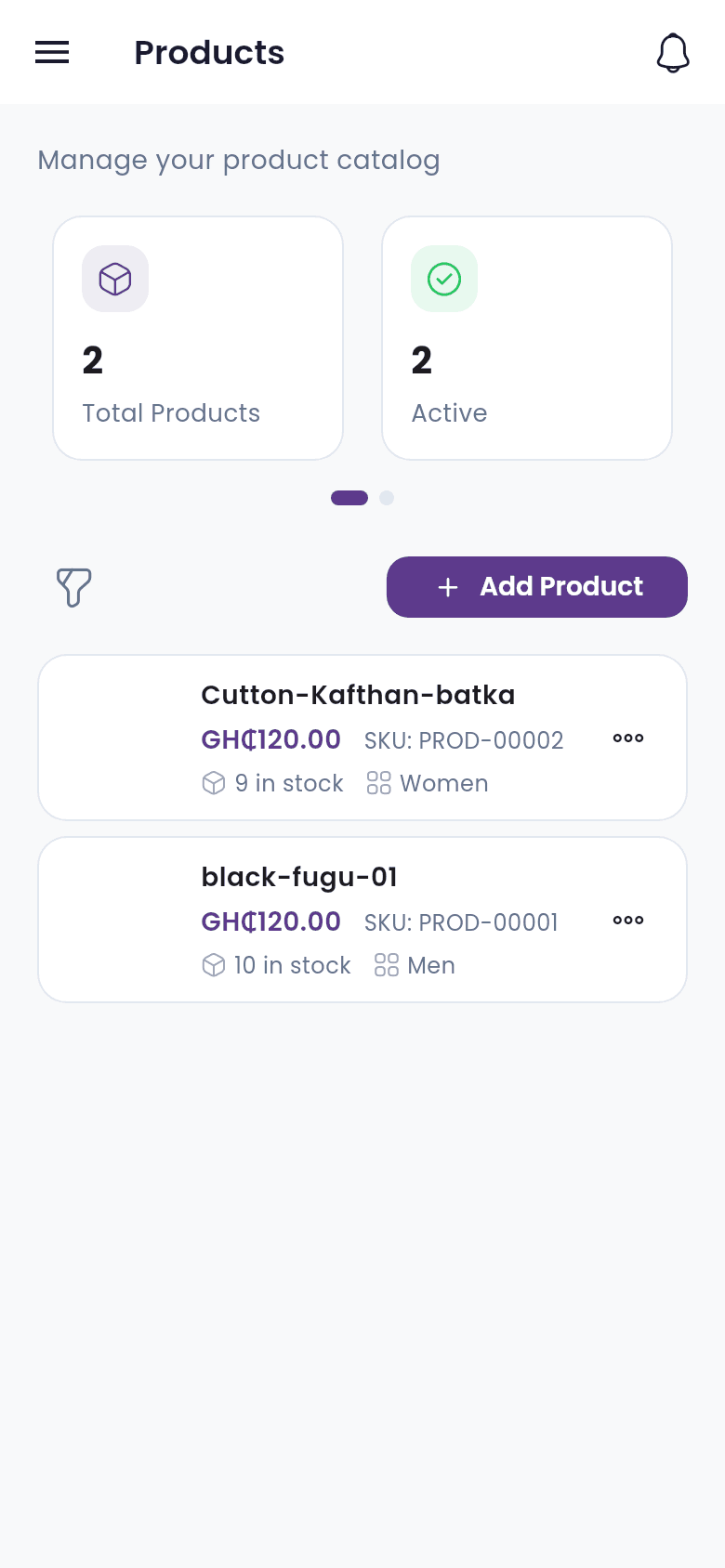725x1568 pixels.
Task: Click the Products header title
Action: click(208, 53)
